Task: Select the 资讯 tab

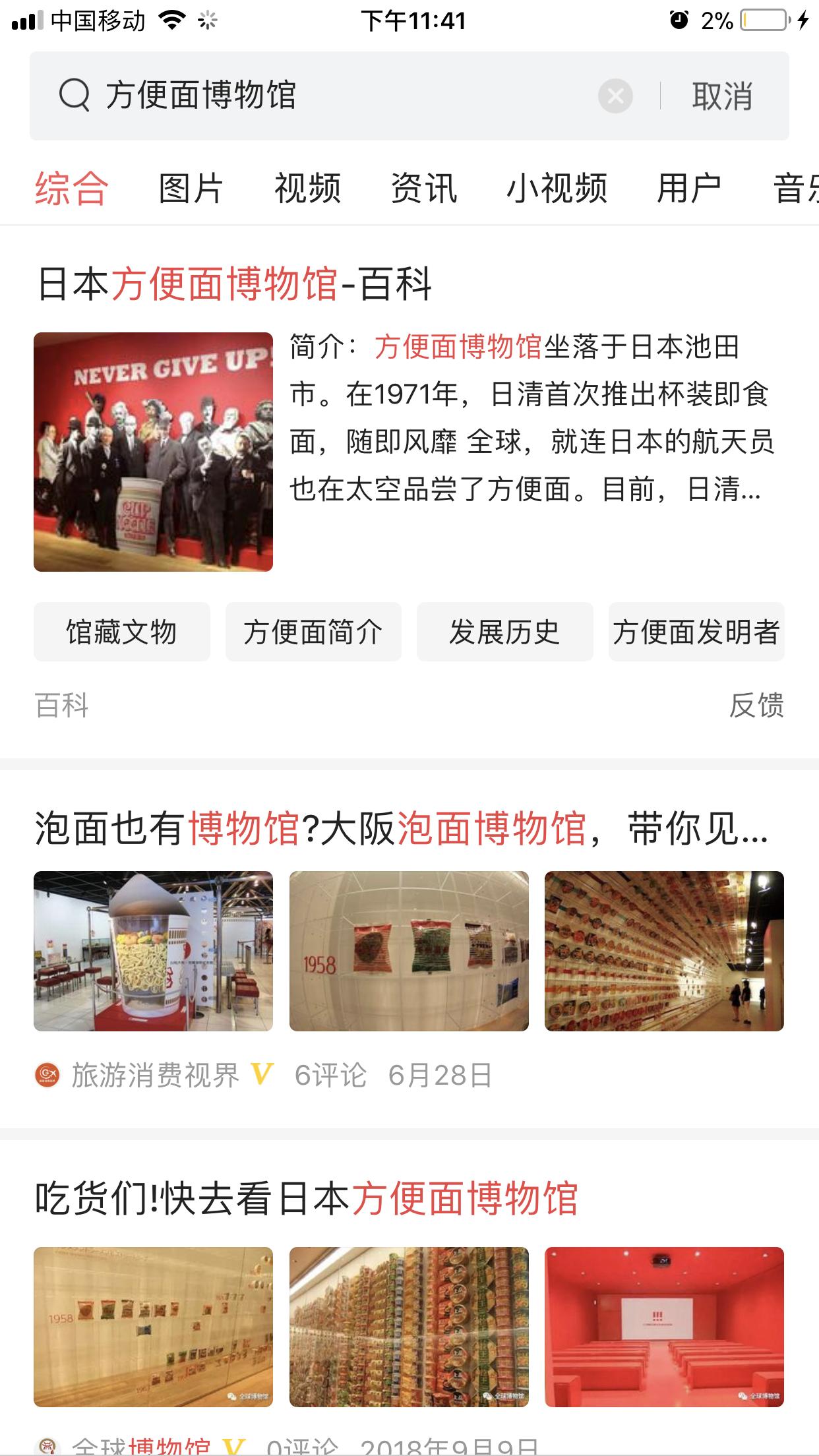Action: [424, 188]
